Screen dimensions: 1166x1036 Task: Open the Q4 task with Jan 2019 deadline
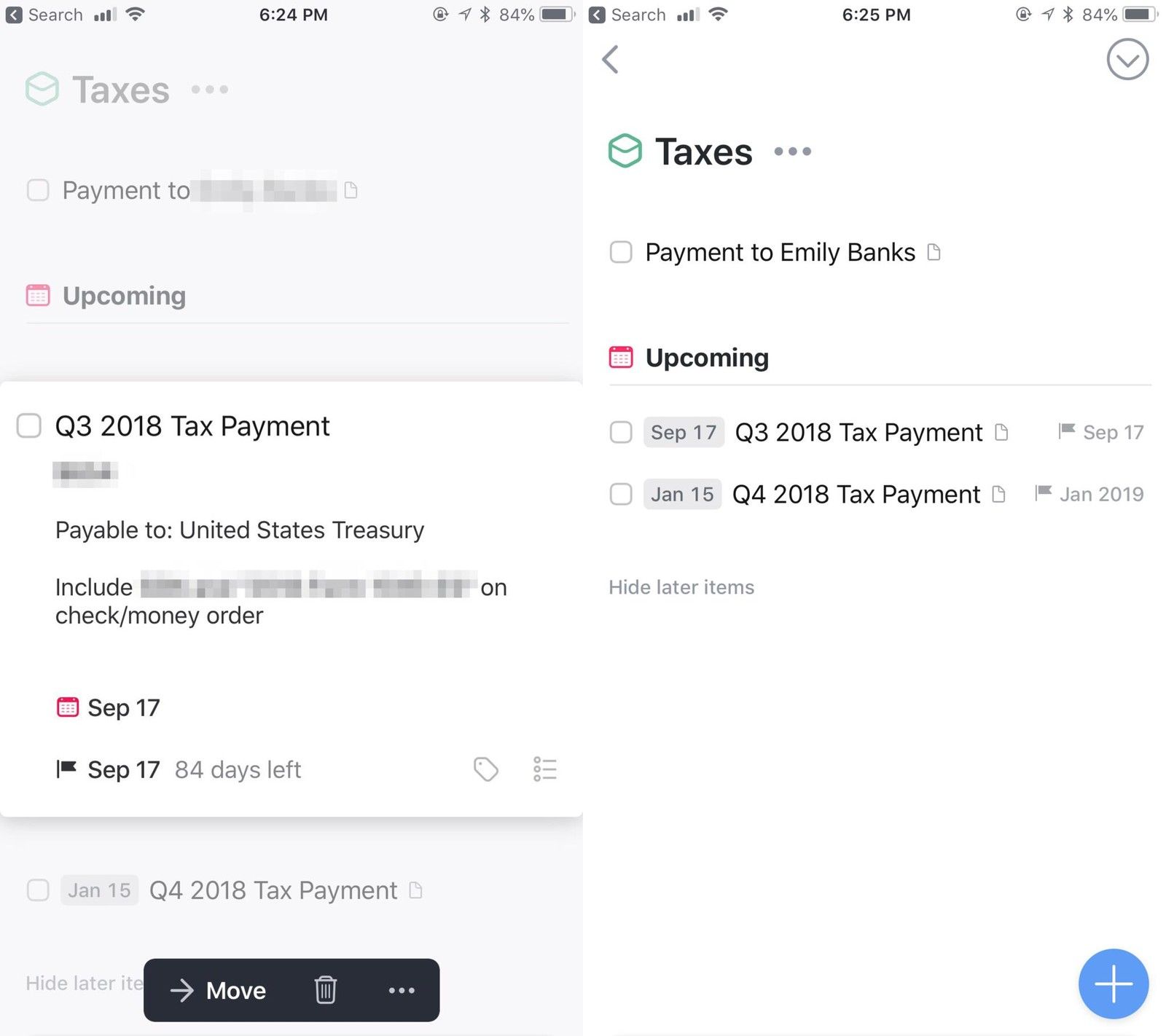click(856, 494)
